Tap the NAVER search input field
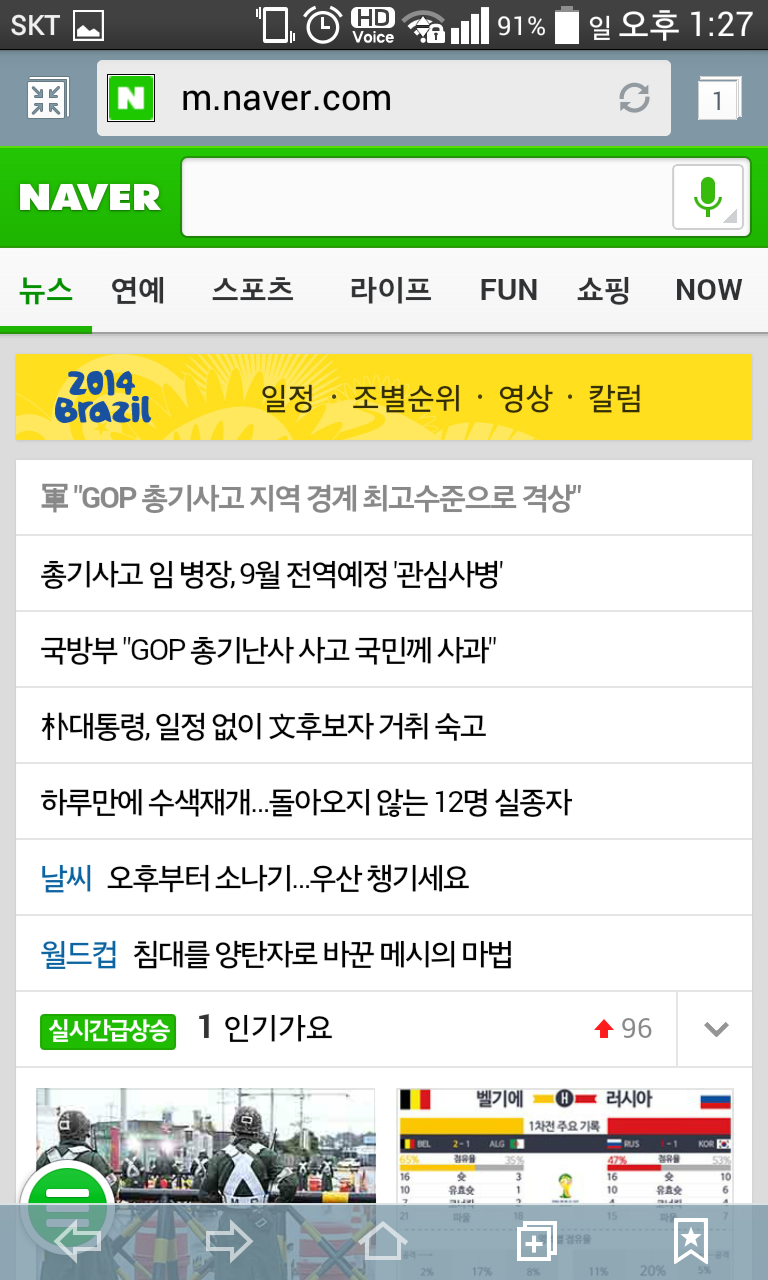 point(425,197)
